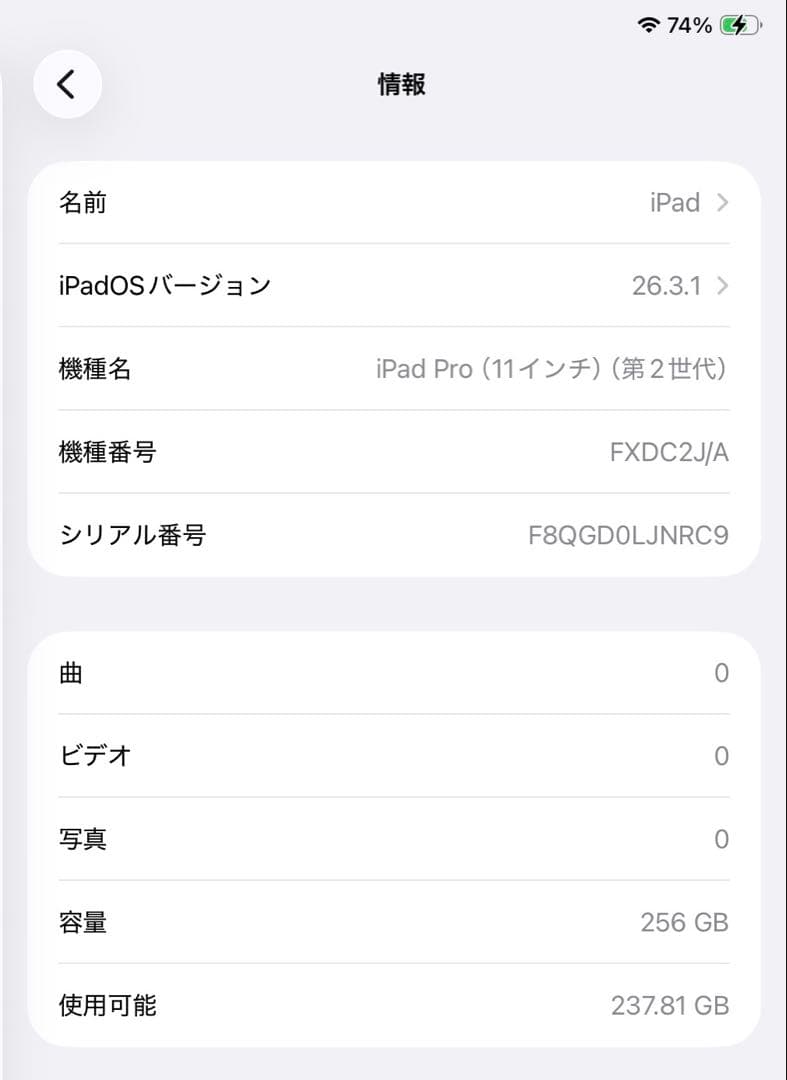787x1080 pixels.
Task: Tap the 名前 row showing iPad
Action: click(x=393, y=203)
